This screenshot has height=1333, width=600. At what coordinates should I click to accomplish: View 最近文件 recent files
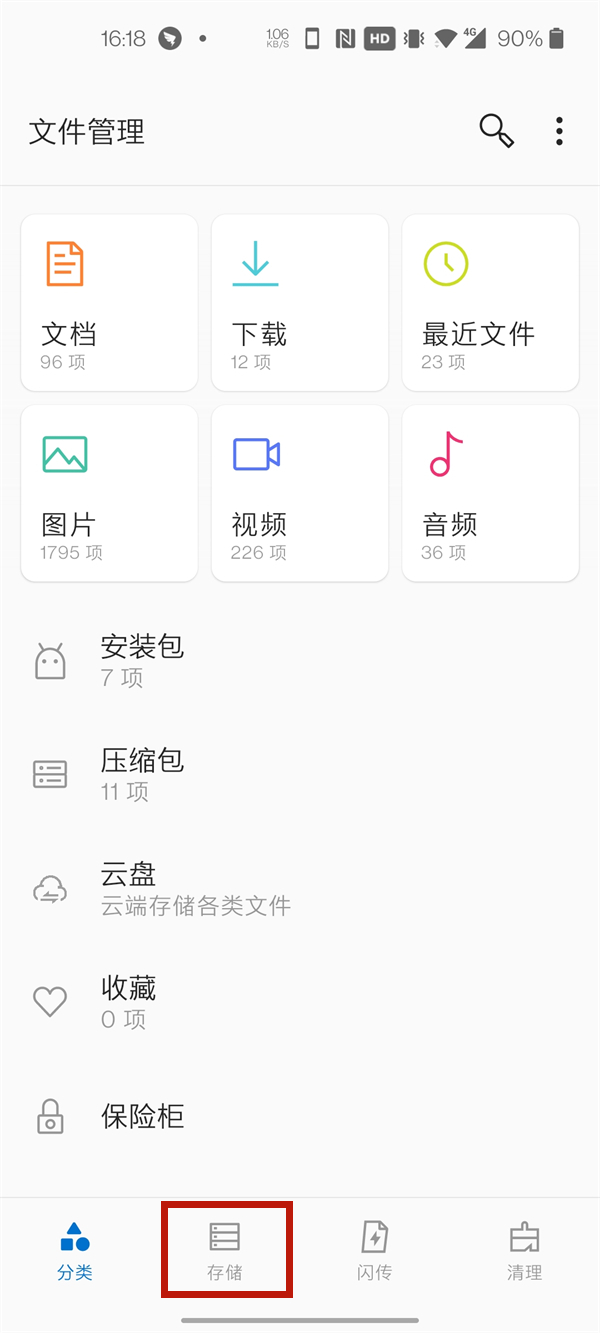tap(490, 303)
